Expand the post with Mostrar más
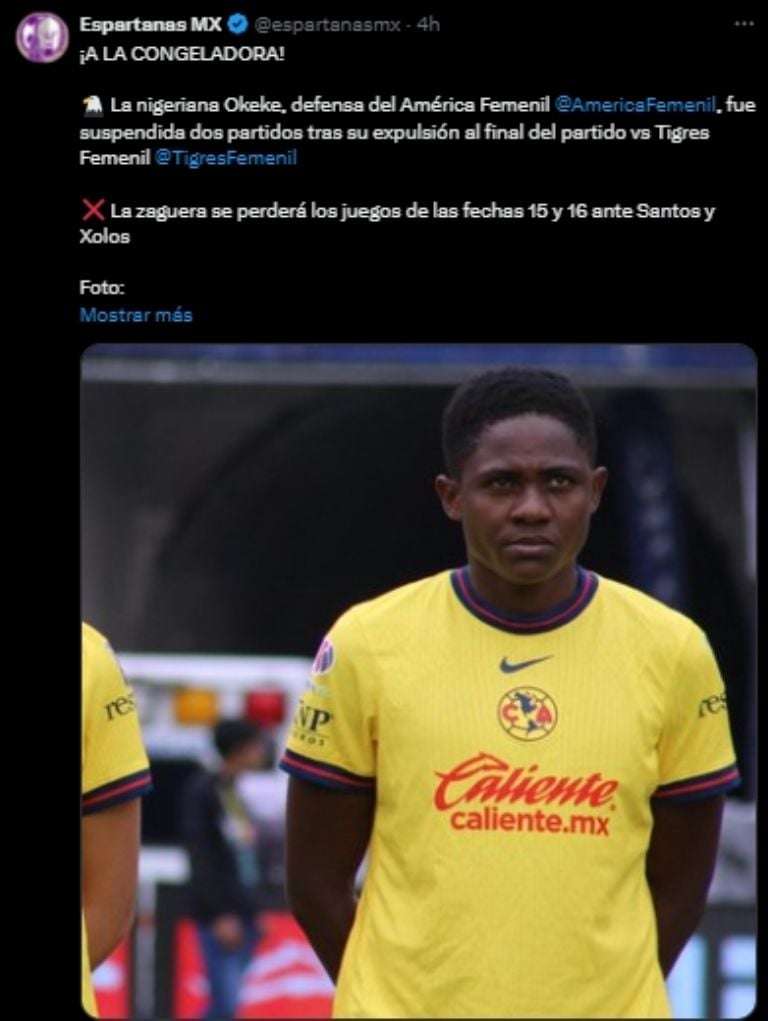Screen dimensions: 768x1021 (x=136, y=315)
